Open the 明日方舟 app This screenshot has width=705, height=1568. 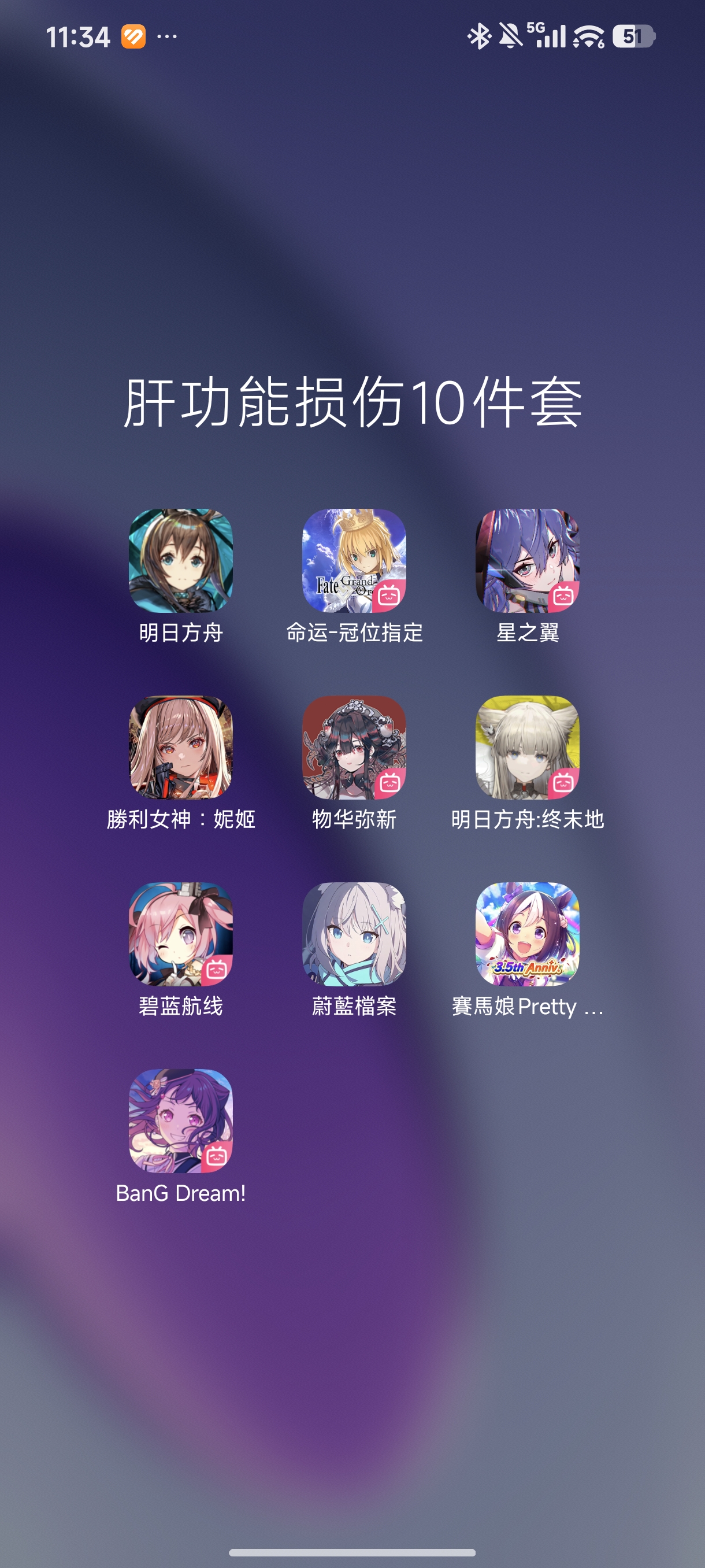coord(181,561)
